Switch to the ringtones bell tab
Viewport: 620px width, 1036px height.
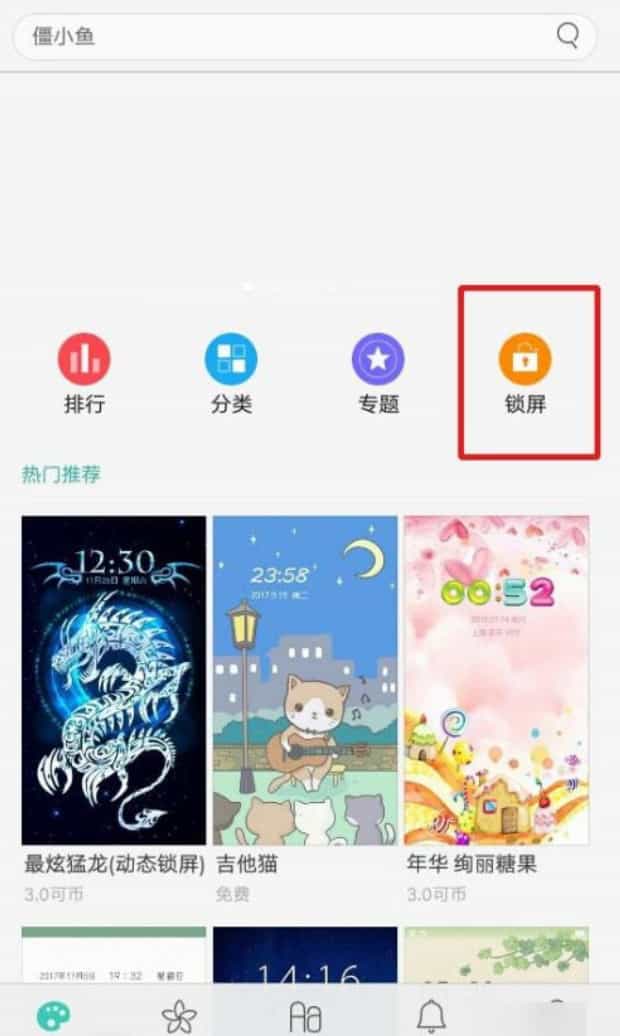click(x=431, y=1016)
